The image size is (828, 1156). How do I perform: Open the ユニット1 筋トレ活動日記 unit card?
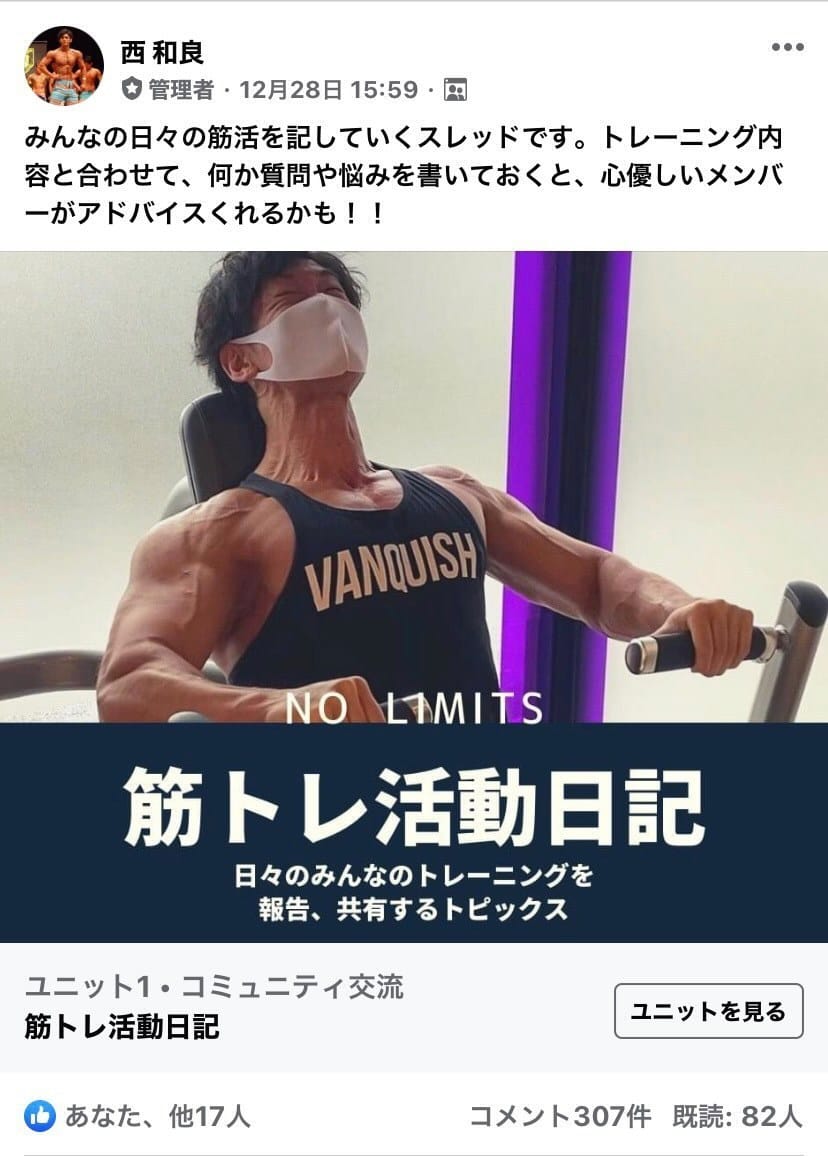(x=250, y=1008)
